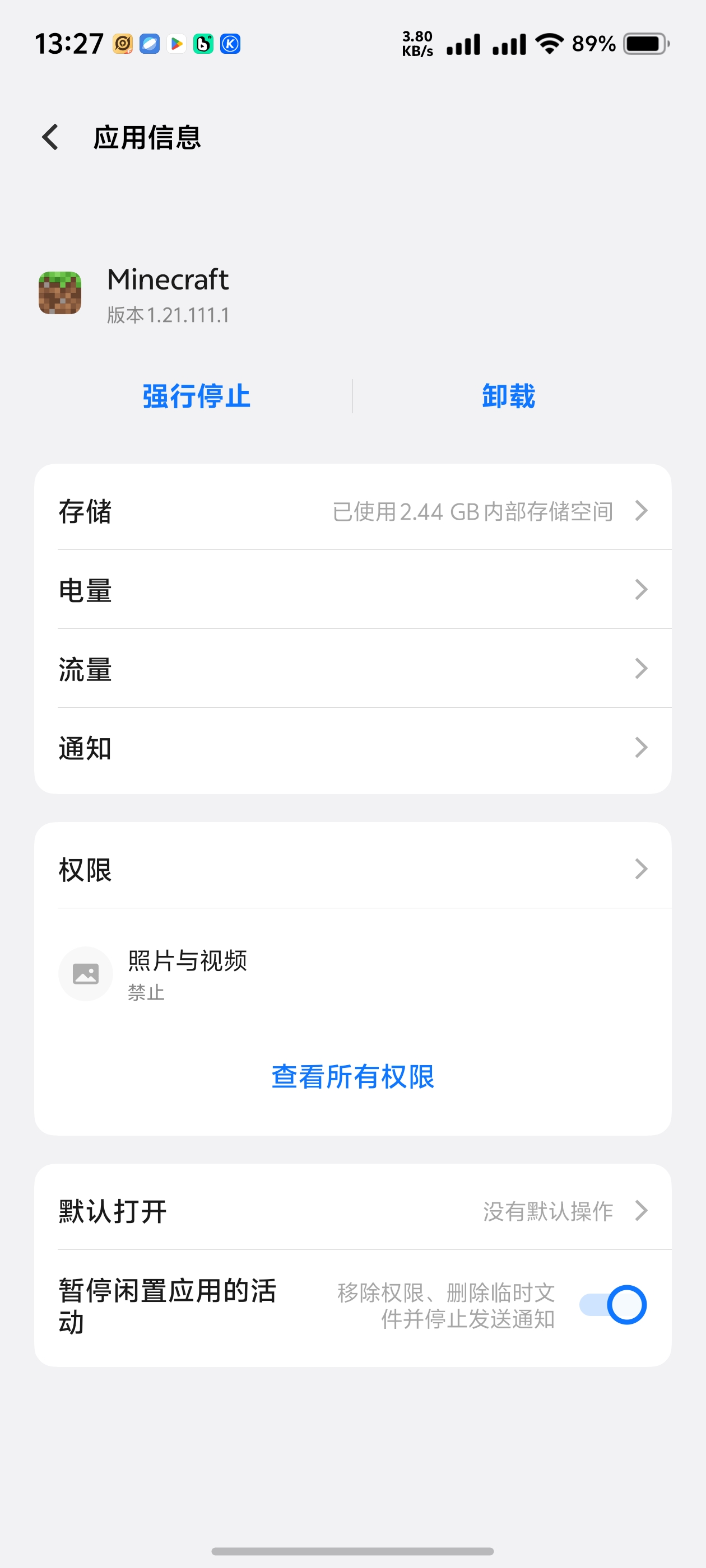Open the 存储 storage details

coord(352,511)
